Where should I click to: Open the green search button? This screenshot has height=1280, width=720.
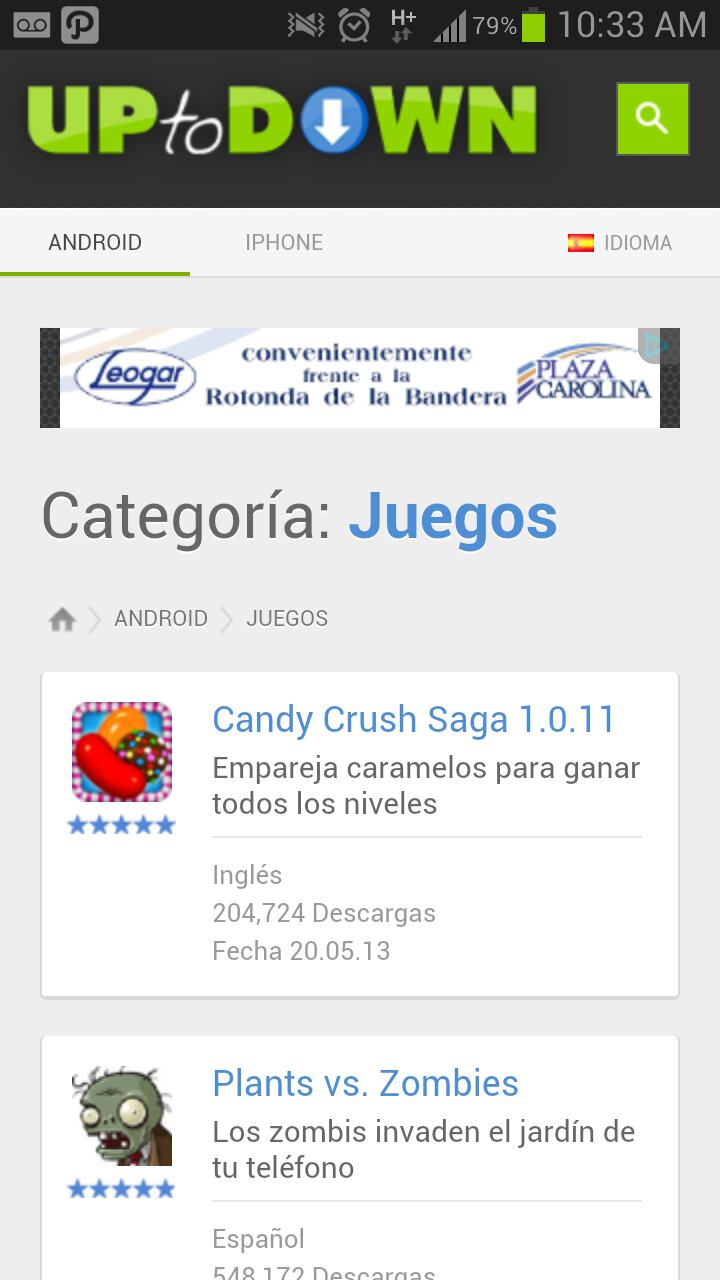[x=652, y=119]
